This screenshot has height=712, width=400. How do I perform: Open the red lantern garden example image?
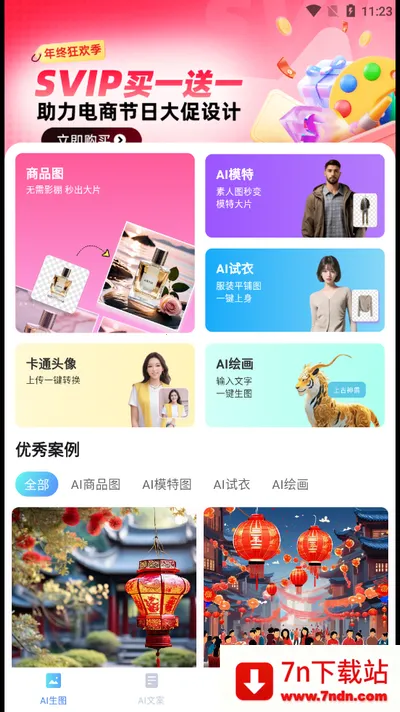point(104,587)
